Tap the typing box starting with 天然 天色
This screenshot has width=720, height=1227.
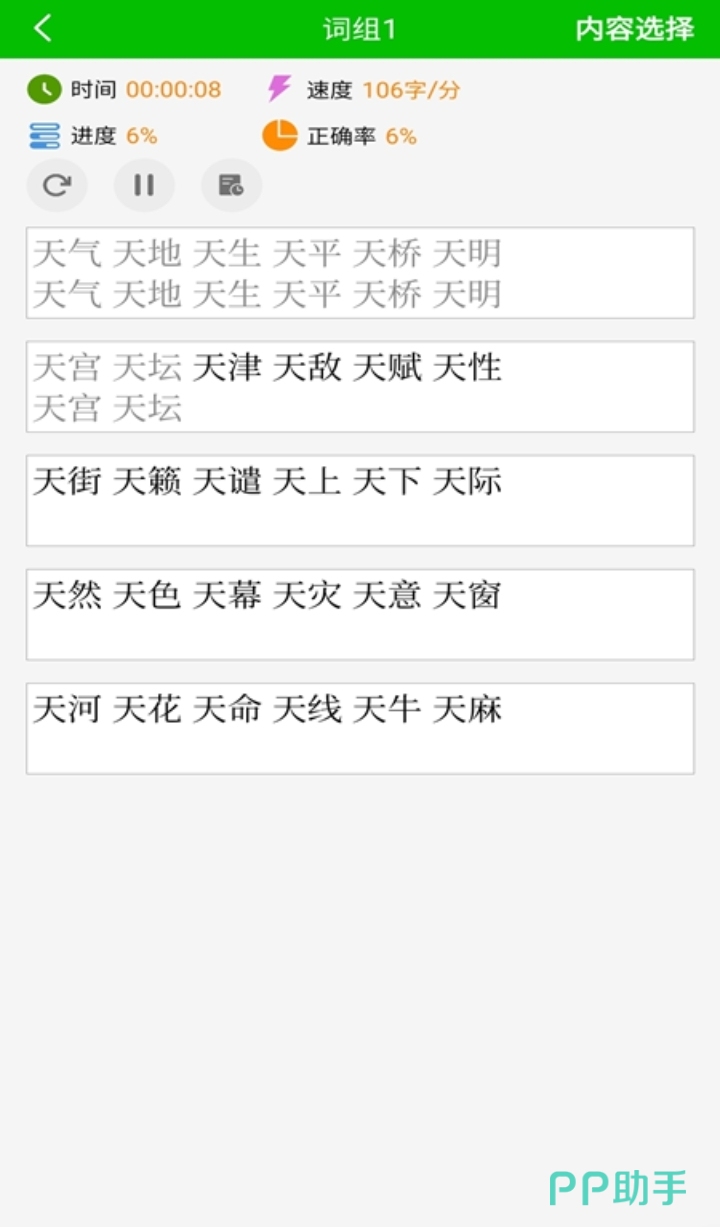[x=360, y=615]
